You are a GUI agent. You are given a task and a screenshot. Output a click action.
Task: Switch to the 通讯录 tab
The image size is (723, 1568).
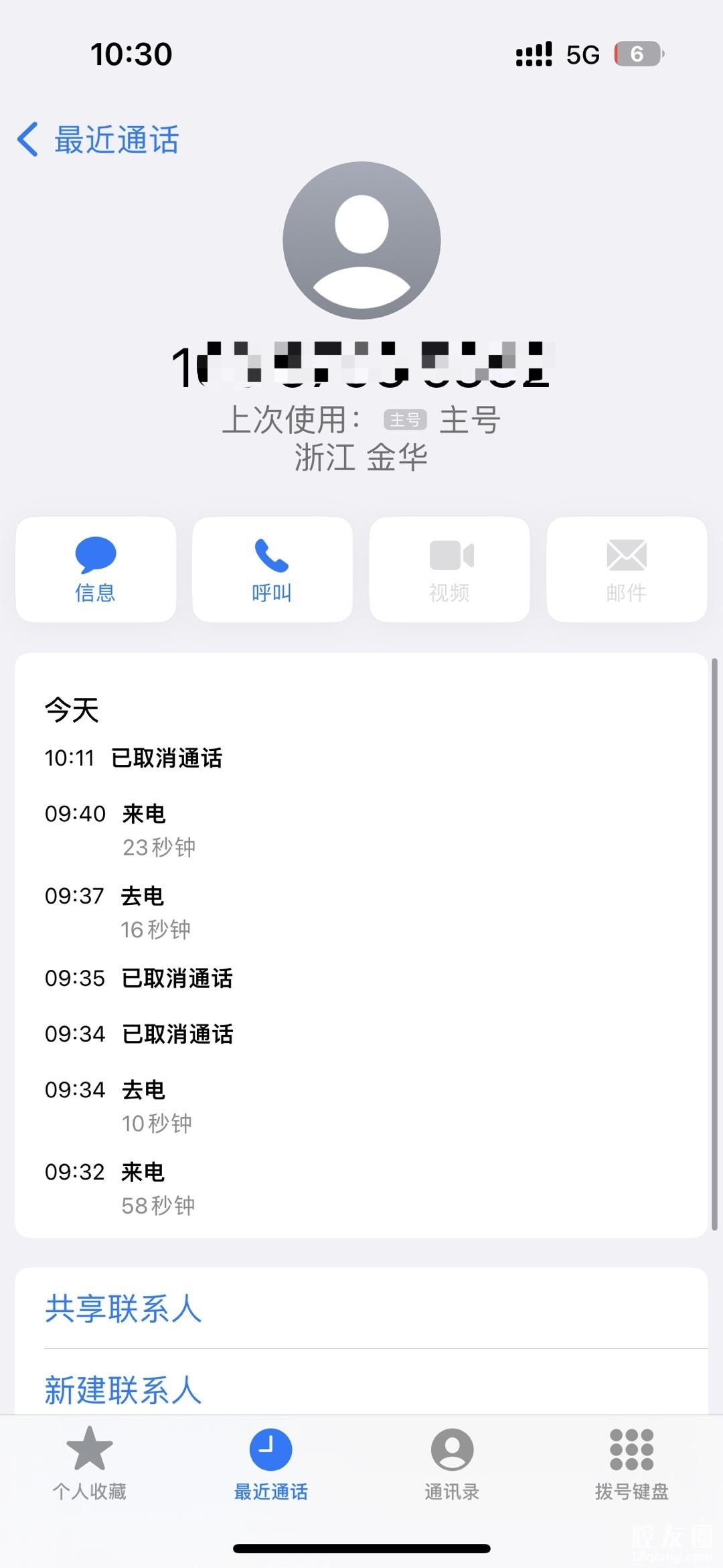(452, 1464)
